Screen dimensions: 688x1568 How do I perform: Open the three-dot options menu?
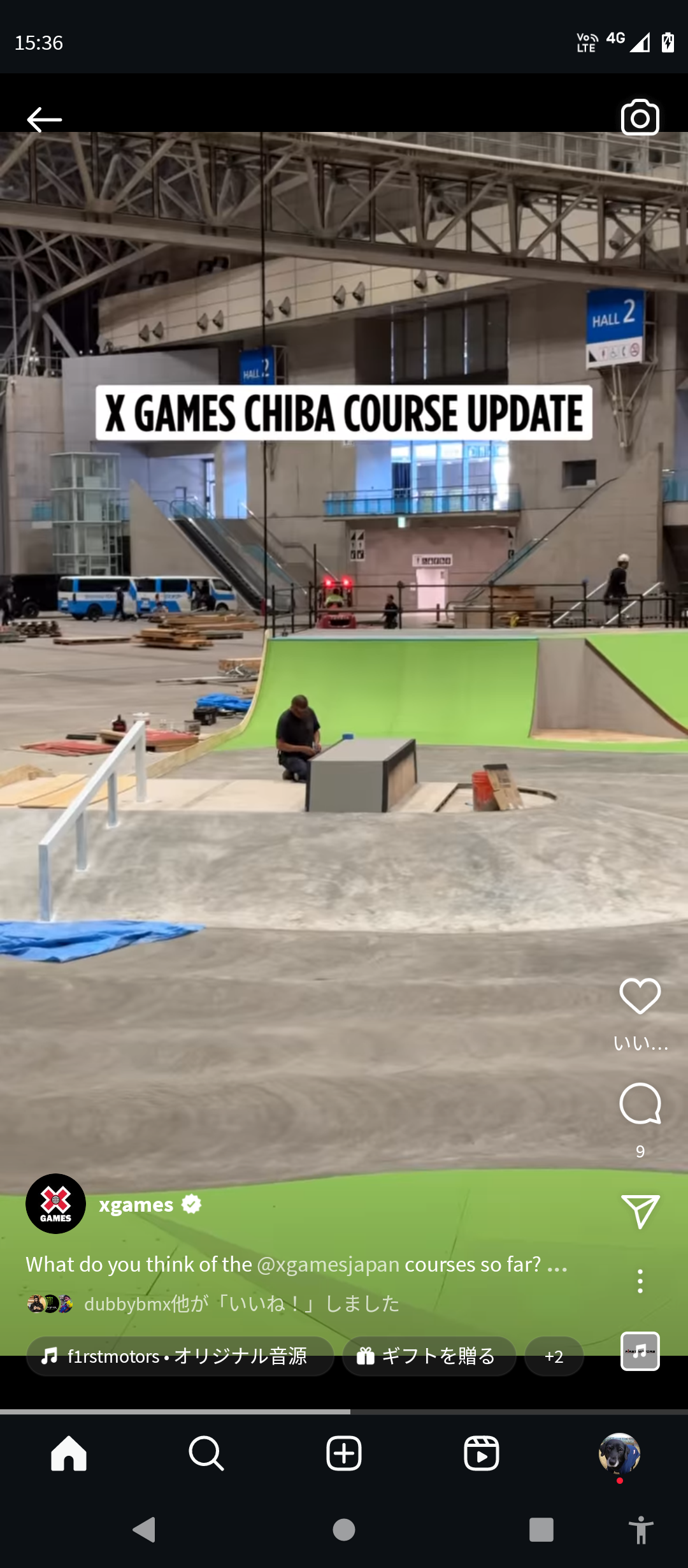[640, 1281]
